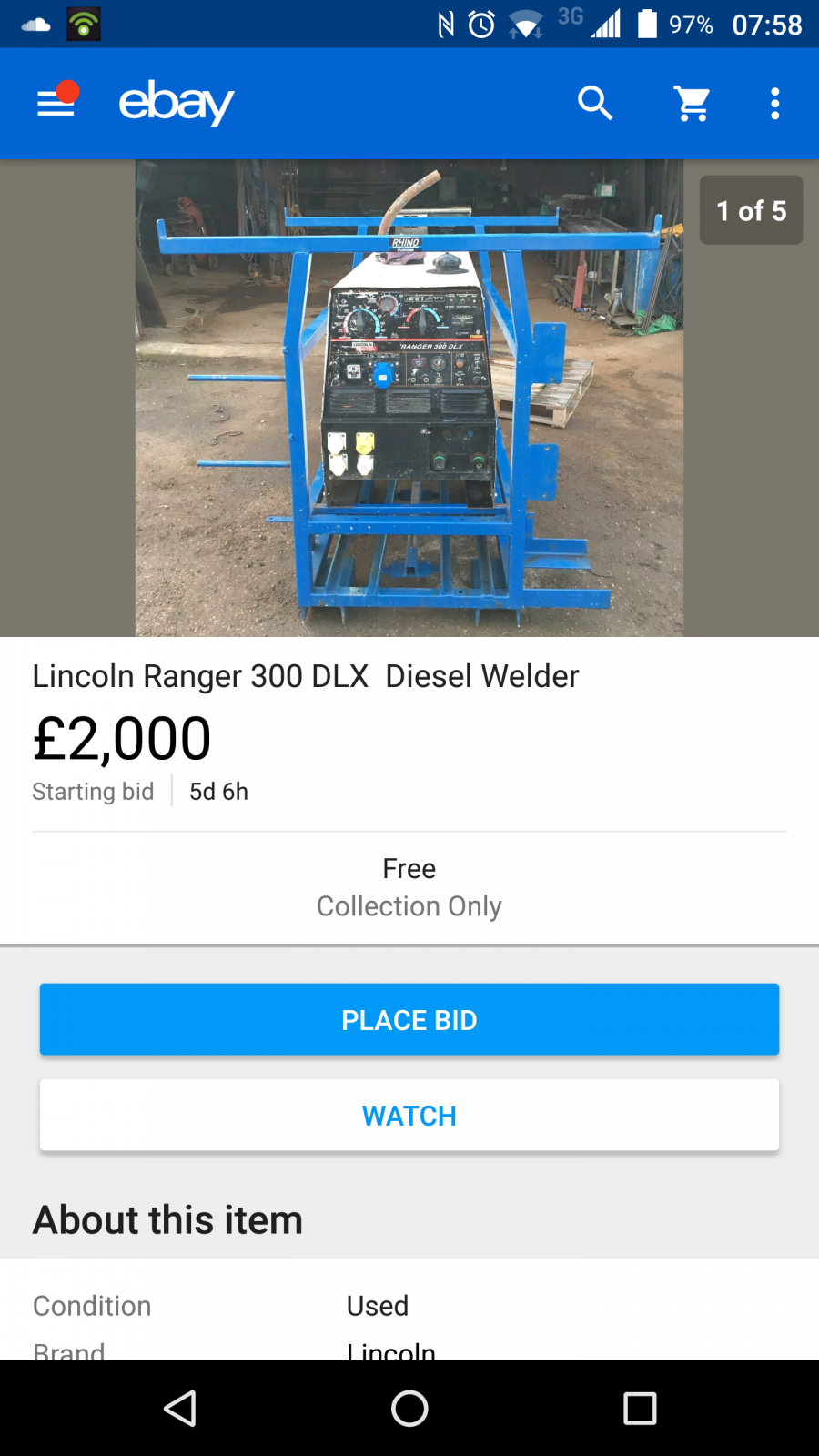This screenshot has width=819, height=1456.
Task: Tap the system home button
Action: point(409,1408)
